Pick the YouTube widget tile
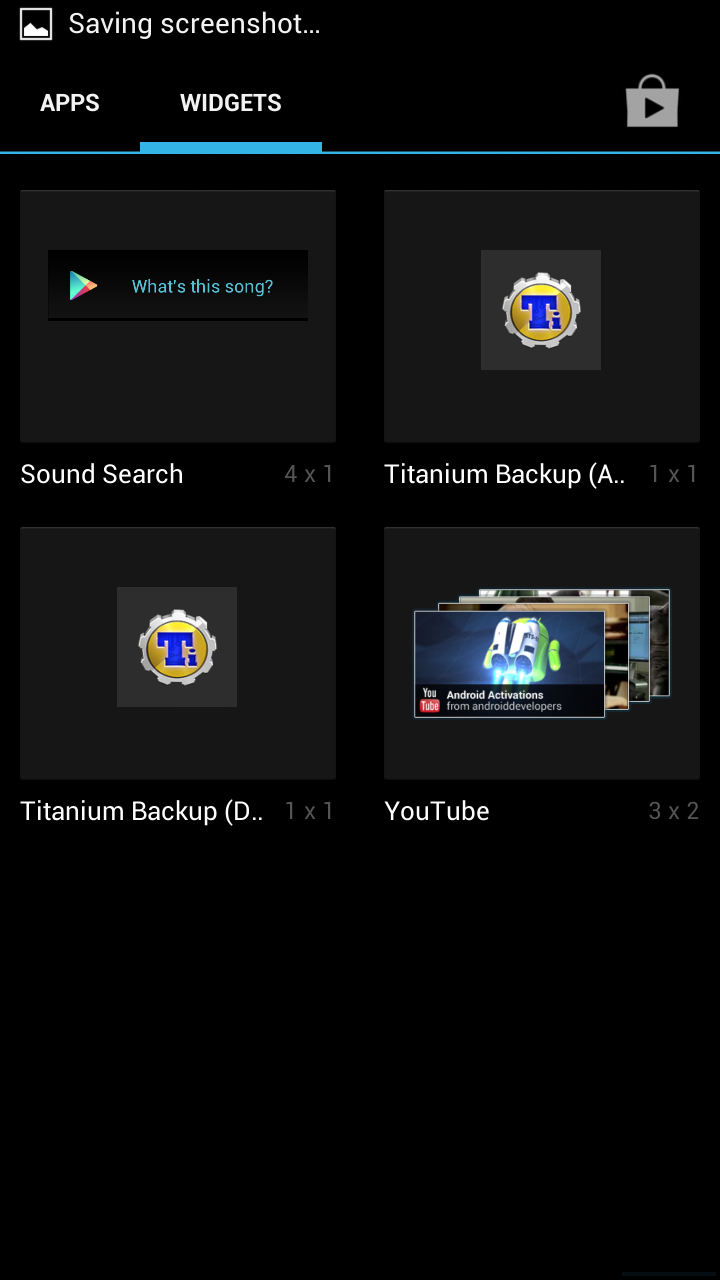Viewport: 720px width, 1280px height. click(x=541, y=653)
